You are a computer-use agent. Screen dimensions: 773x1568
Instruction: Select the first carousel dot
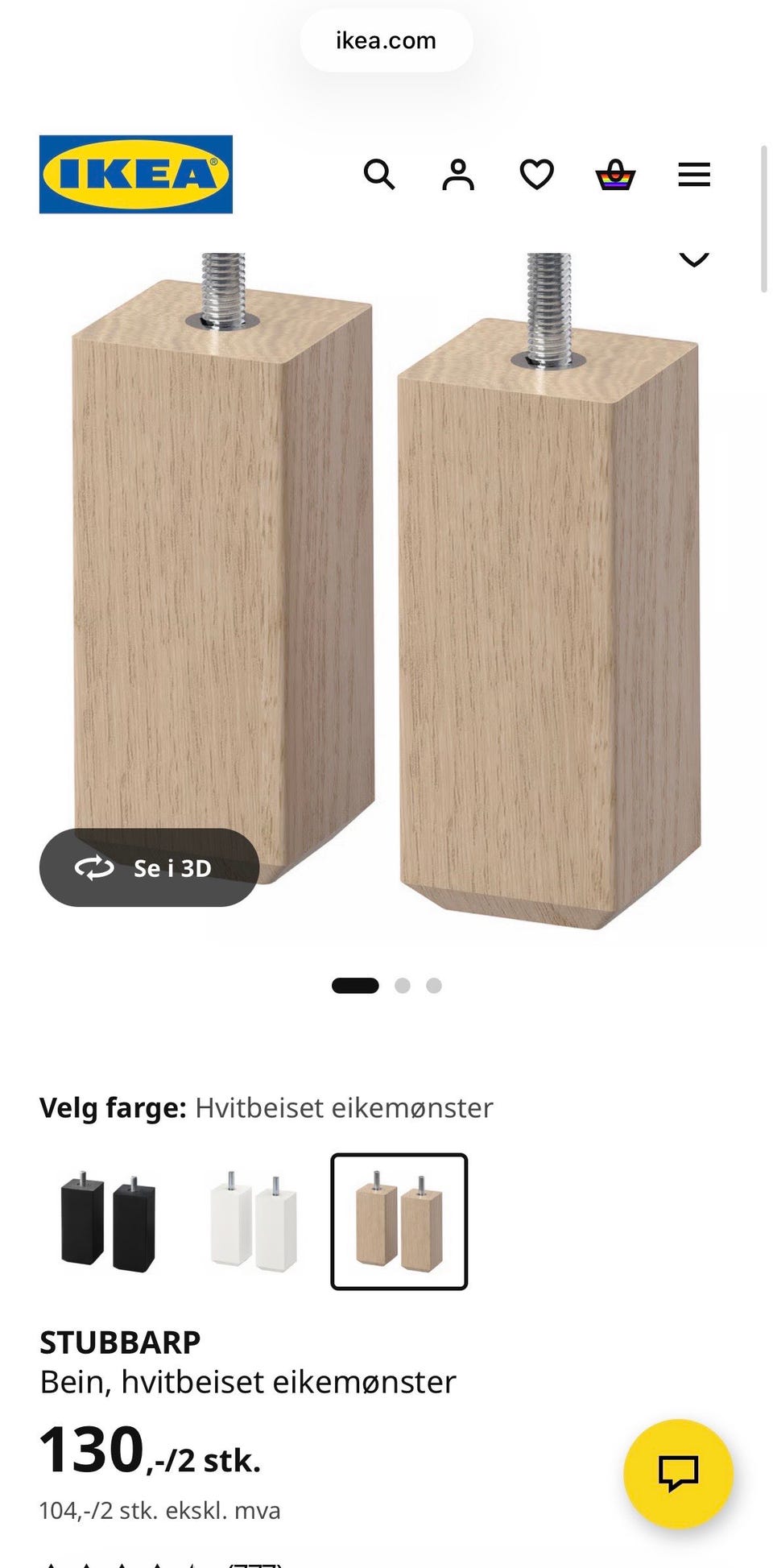[x=354, y=985]
